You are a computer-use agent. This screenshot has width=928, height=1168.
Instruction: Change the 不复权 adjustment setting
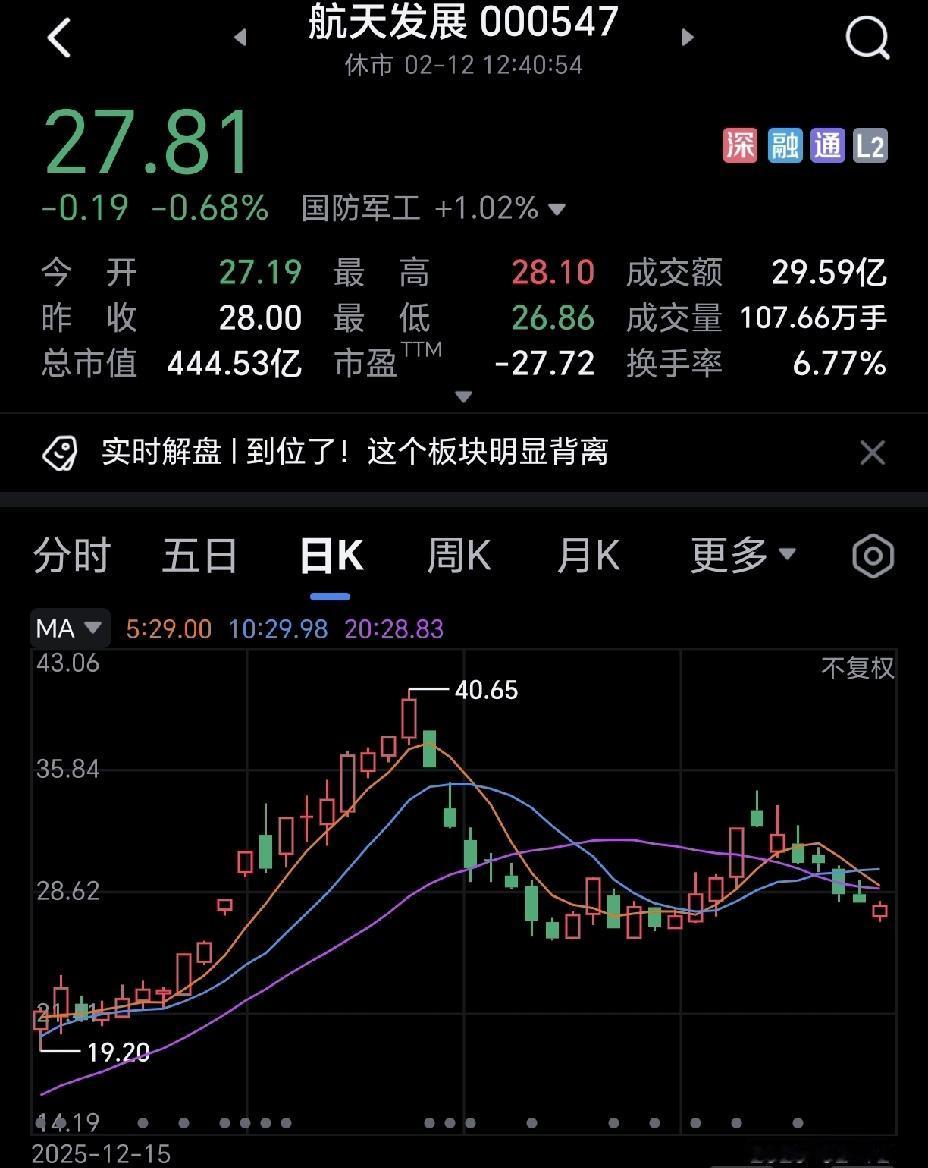(x=857, y=668)
